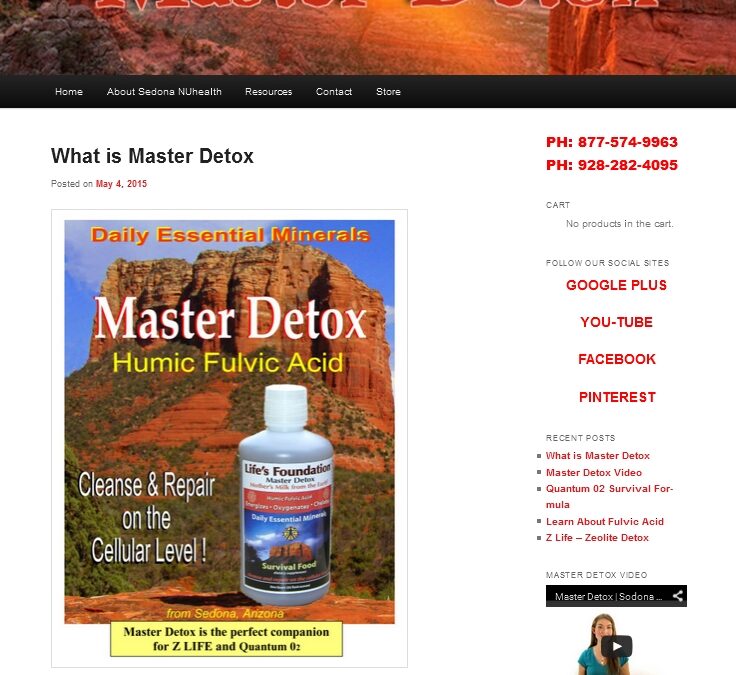This screenshot has height=675, width=736.
Task: Share the embedded Master Detox video
Action: [677, 596]
